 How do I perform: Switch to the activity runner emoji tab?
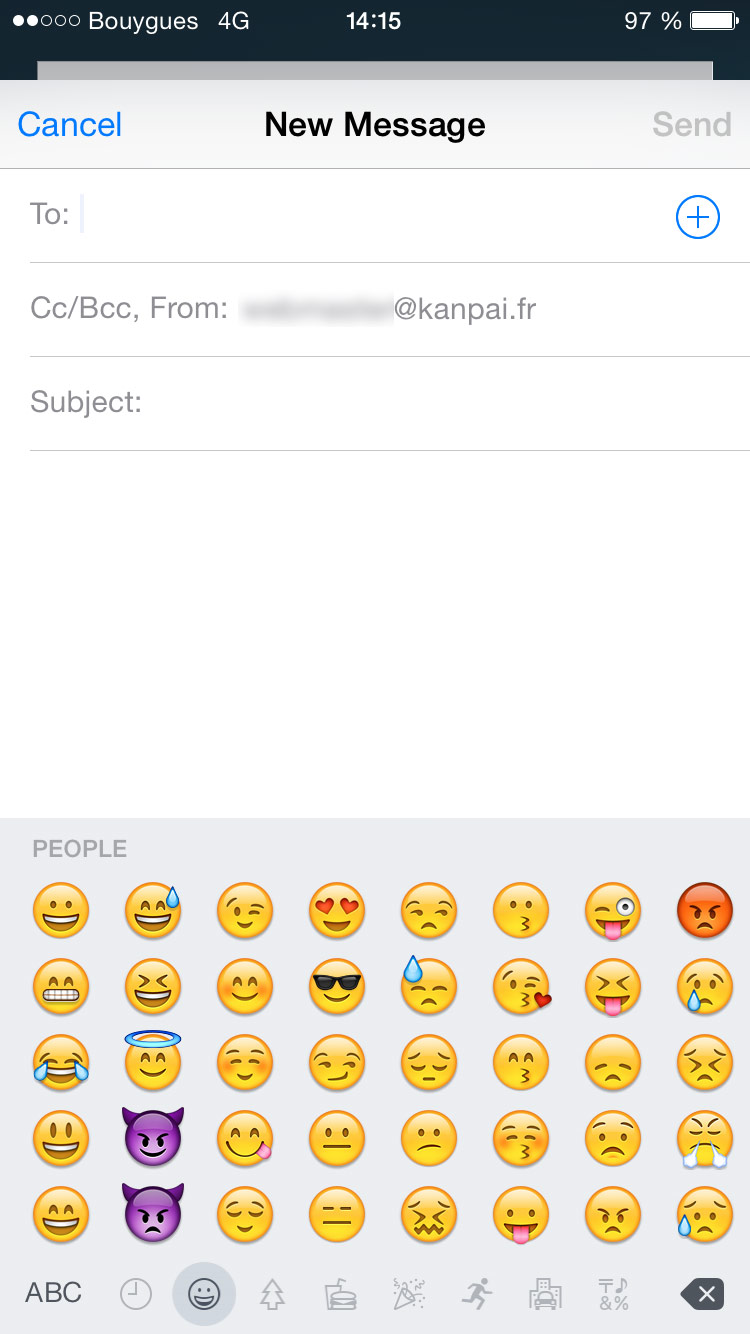[477, 1294]
